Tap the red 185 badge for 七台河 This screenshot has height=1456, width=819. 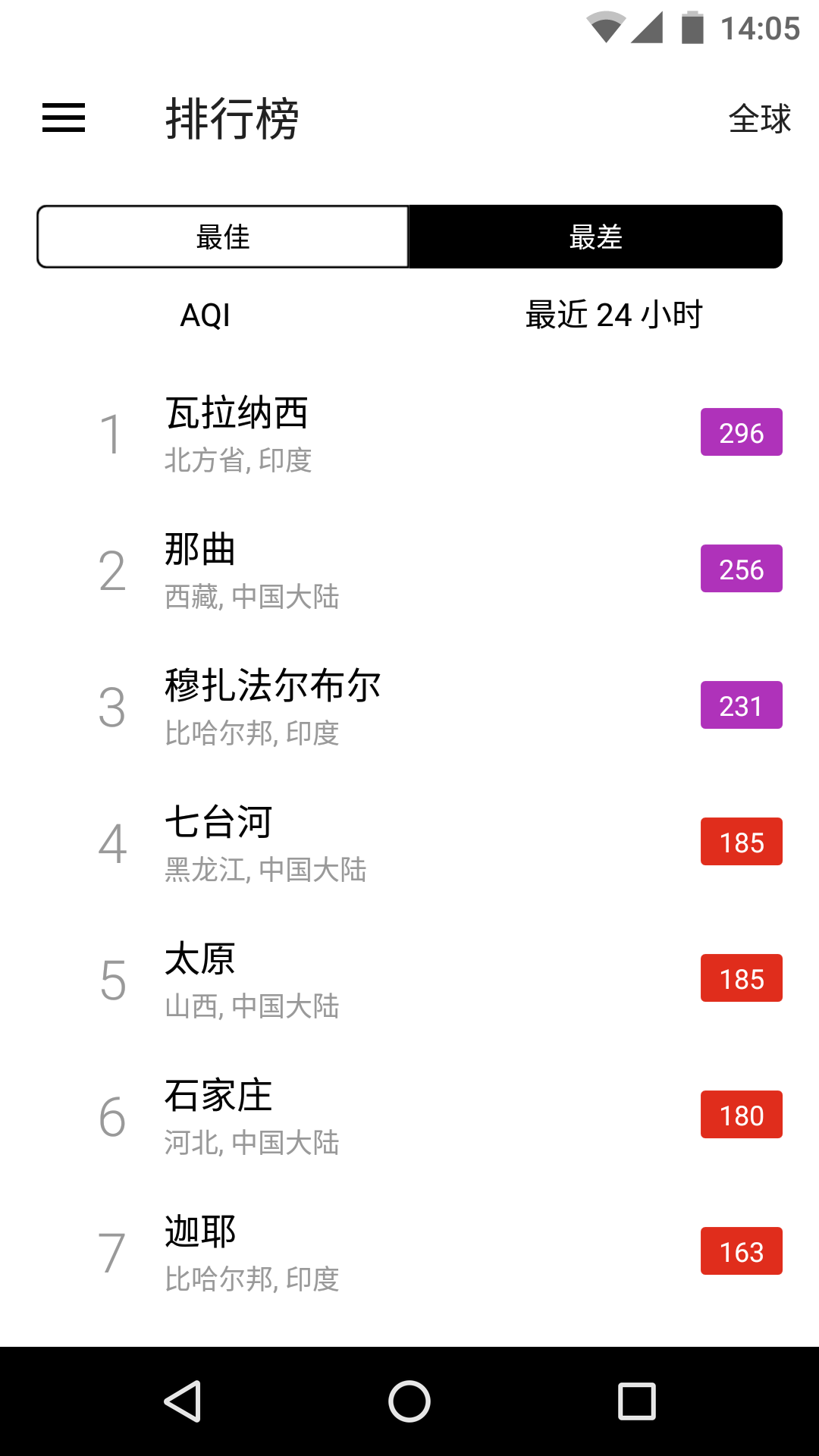741,842
